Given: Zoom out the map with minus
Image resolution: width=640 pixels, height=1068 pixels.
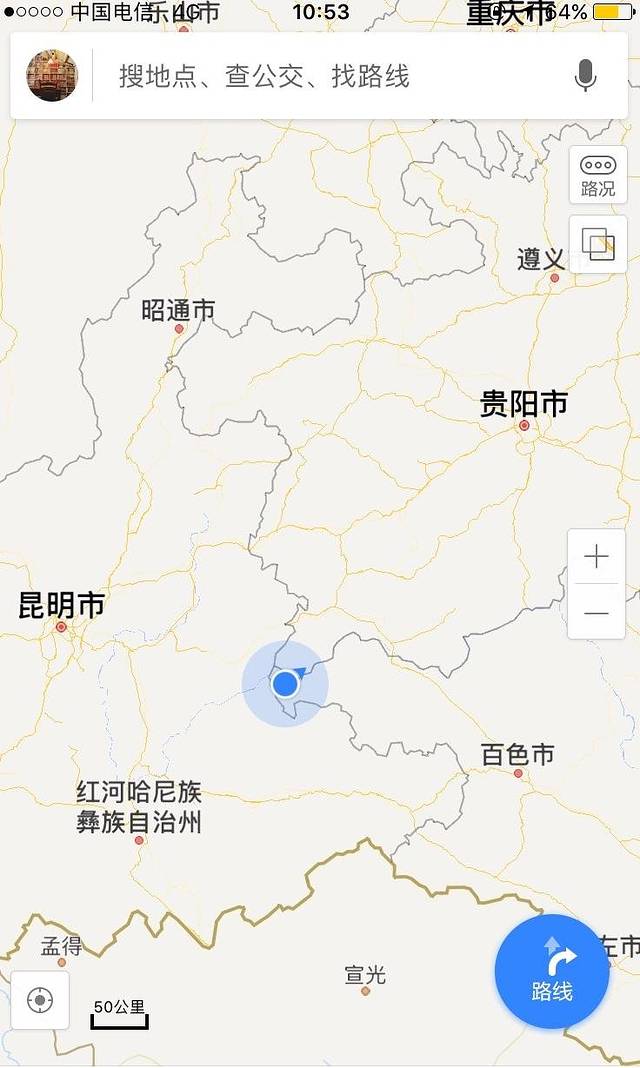Looking at the screenshot, I should tap(597, 612).
